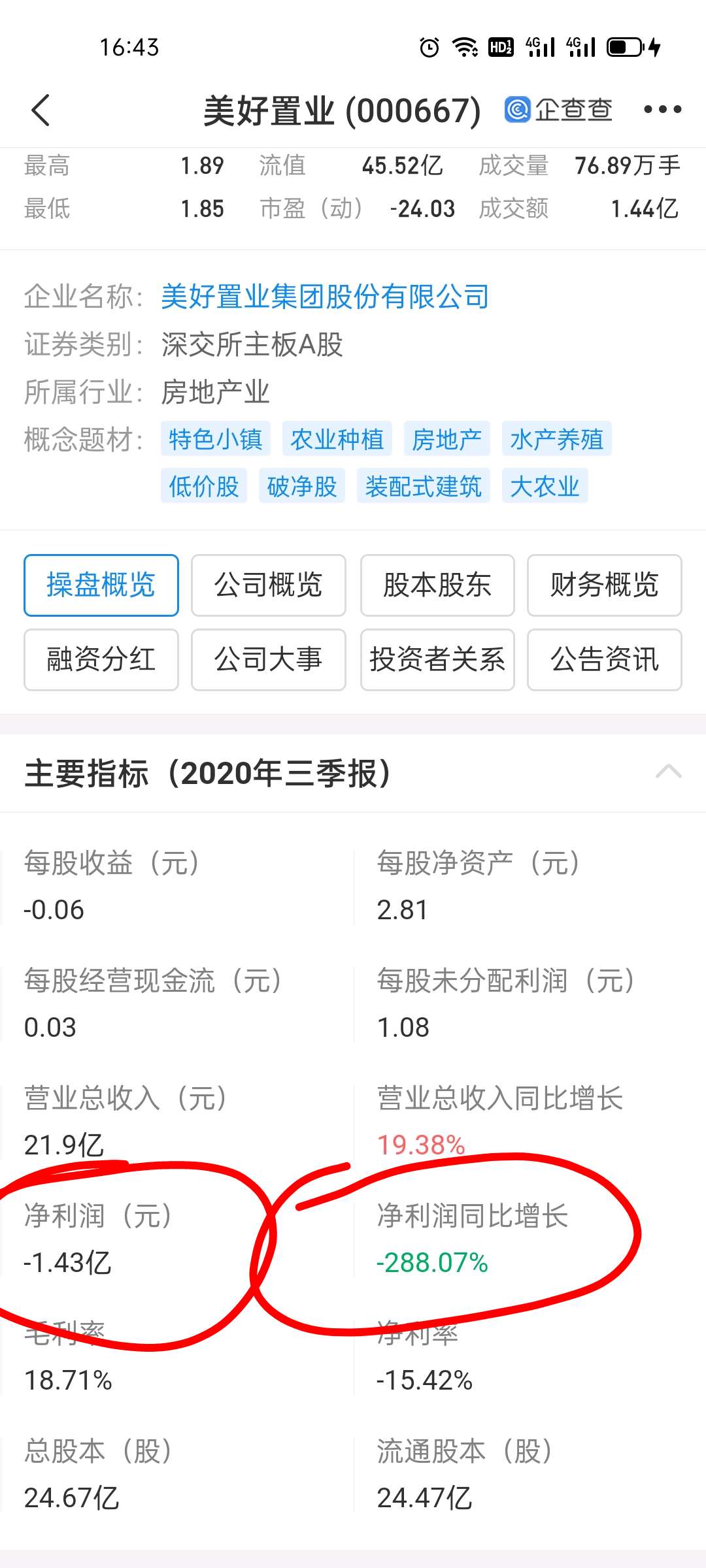Collapse the 主要指标 panel with the chevron
Viewport: 706px width, 1568px height.
668,772
